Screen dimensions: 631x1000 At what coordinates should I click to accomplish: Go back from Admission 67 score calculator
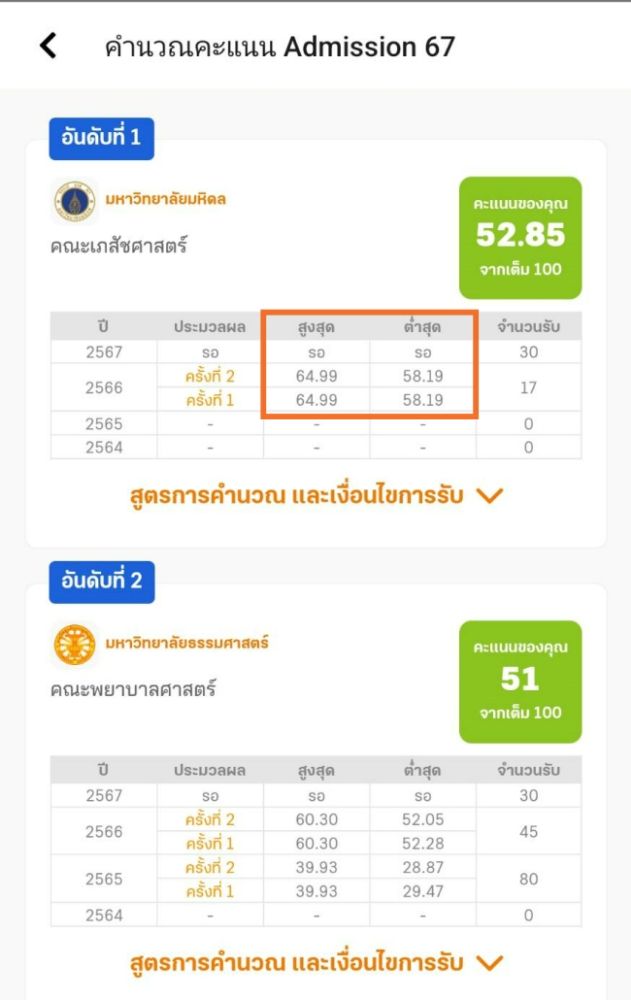tap(48, 46)
